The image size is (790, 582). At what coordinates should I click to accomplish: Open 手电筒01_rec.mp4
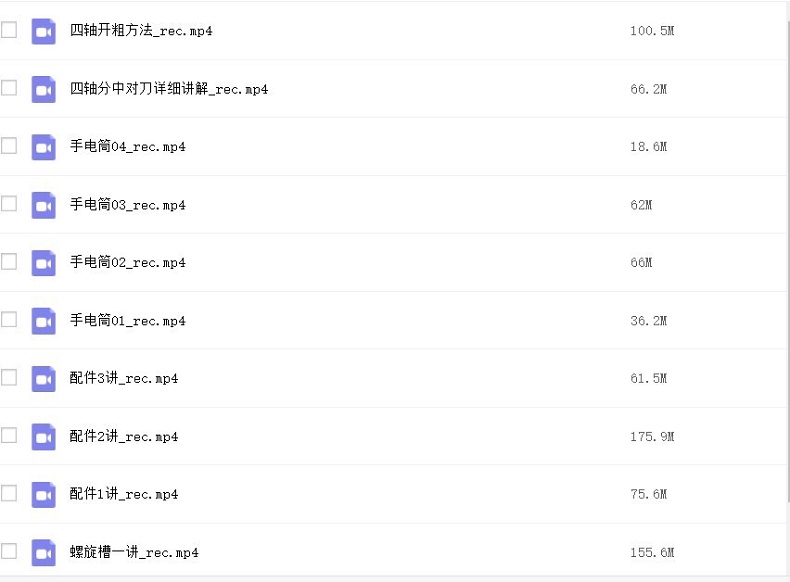(x=127, y=321)
